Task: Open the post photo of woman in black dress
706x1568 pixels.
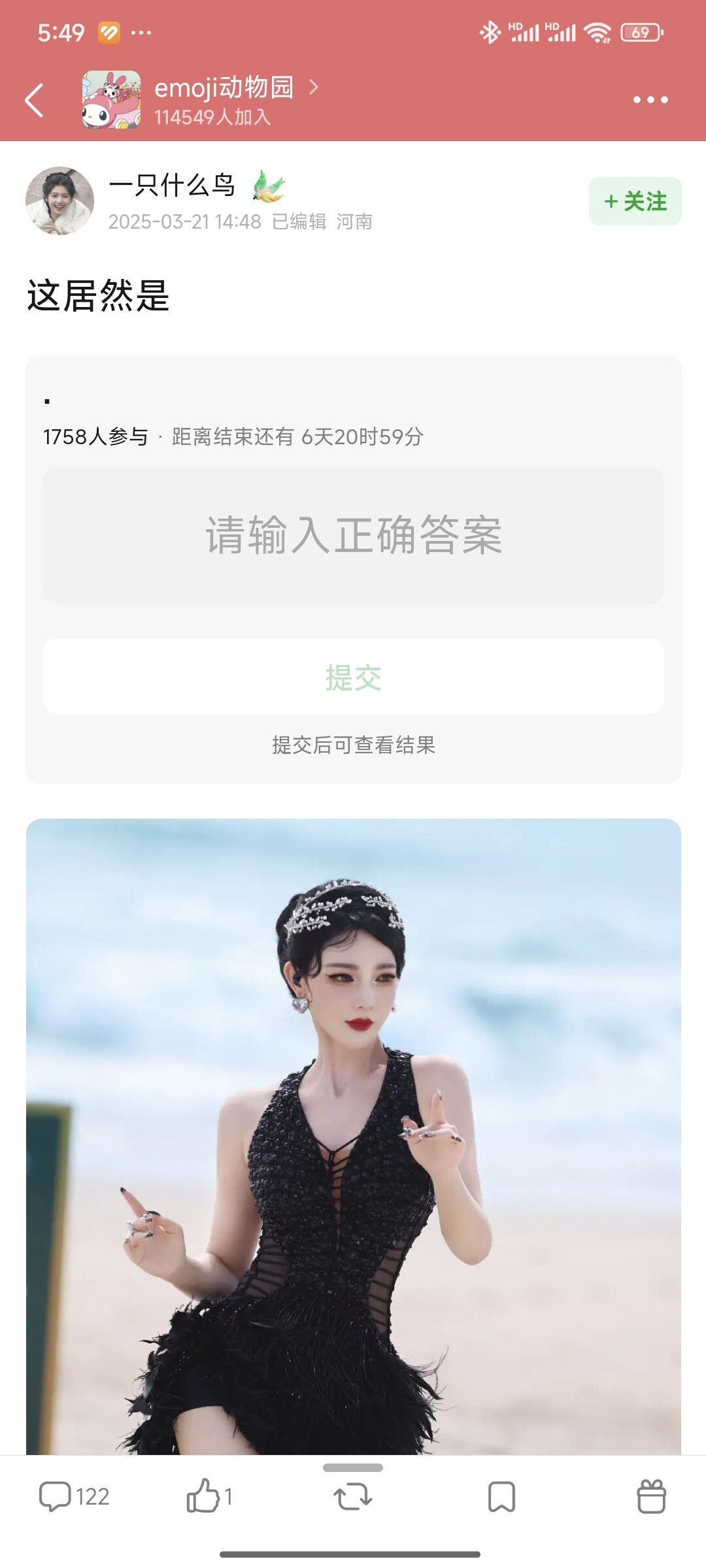Action: coord(353,1137)
